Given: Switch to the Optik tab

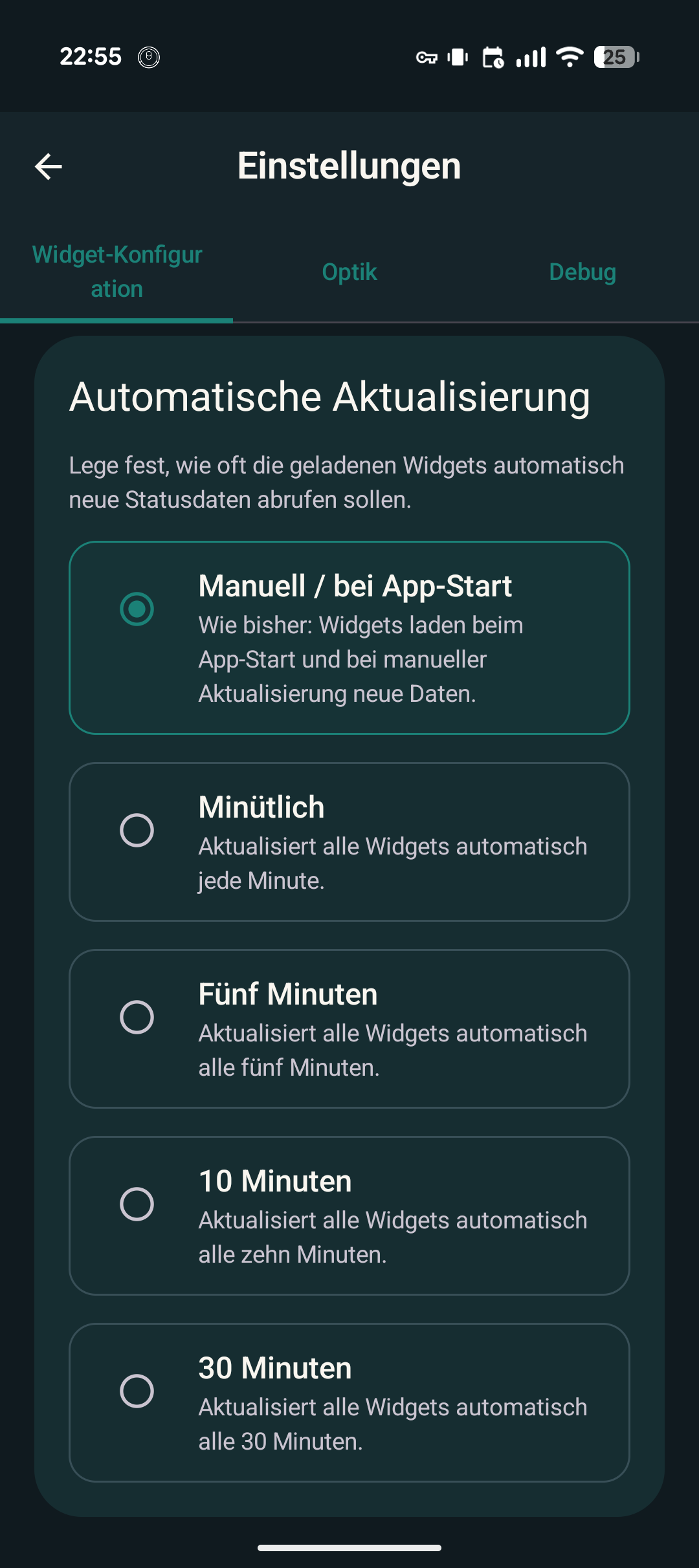Looking at the screenshot, I should 349,272.
